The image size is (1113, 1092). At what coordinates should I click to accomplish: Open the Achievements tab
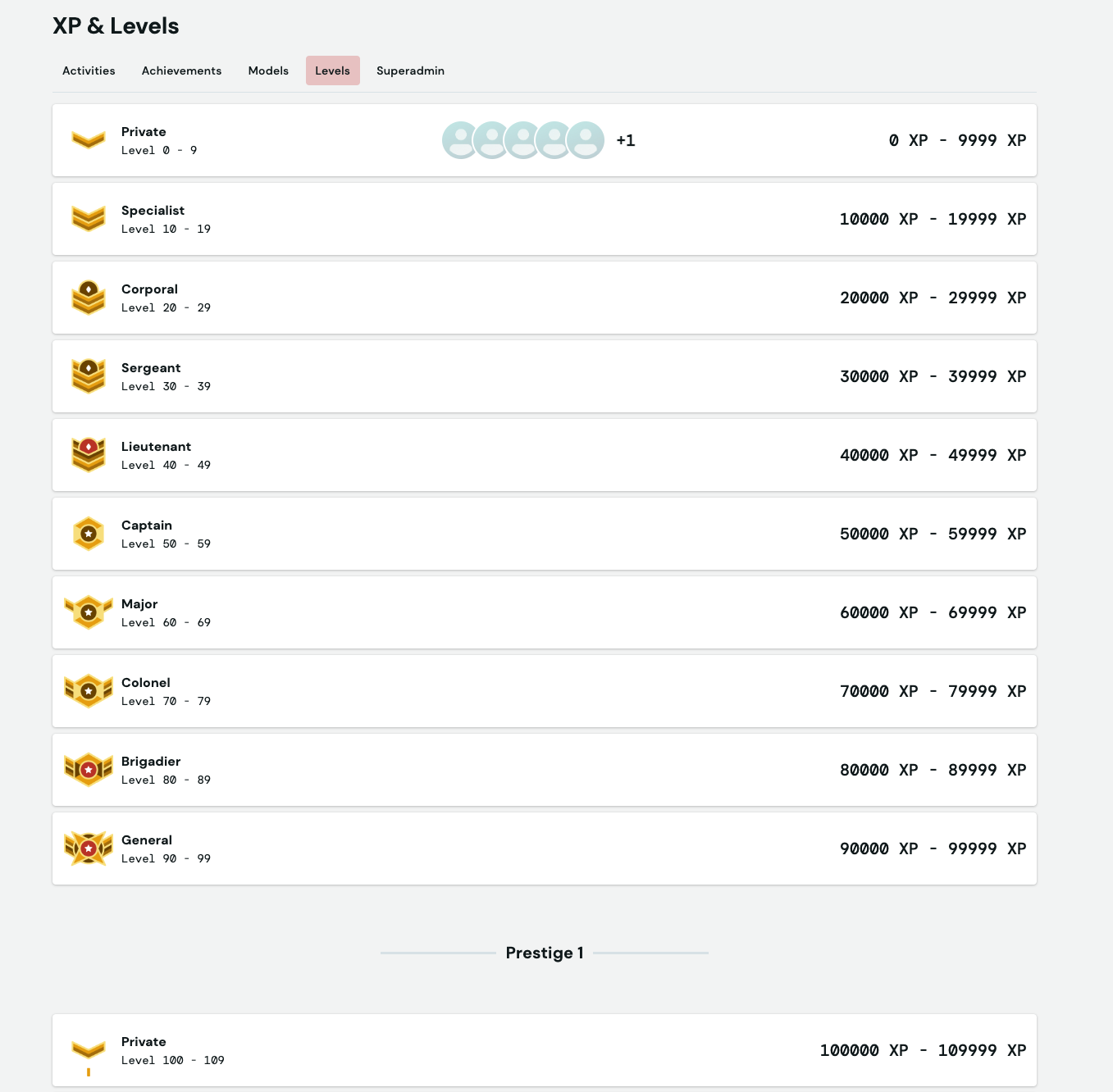point(181,71)
